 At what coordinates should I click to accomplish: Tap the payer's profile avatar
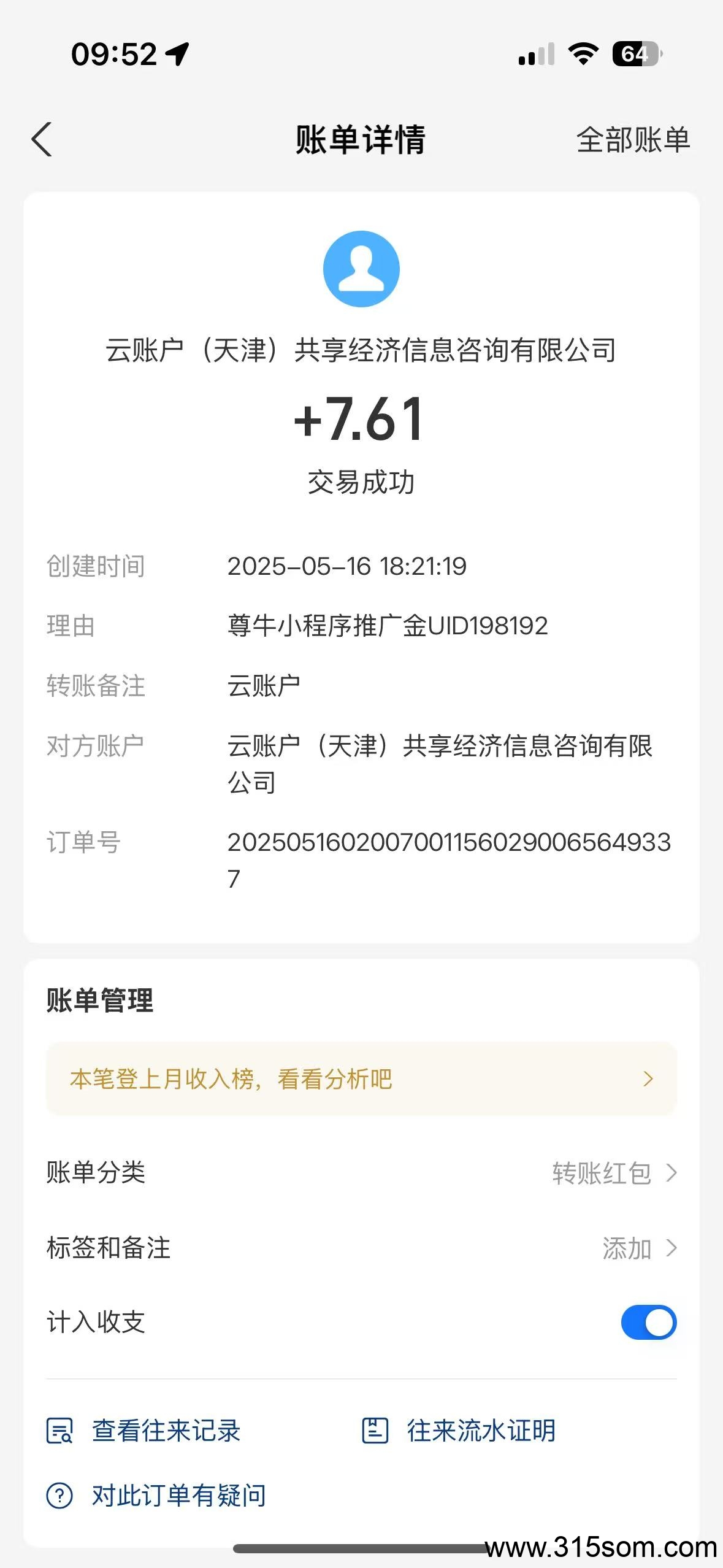coord(361,269)
